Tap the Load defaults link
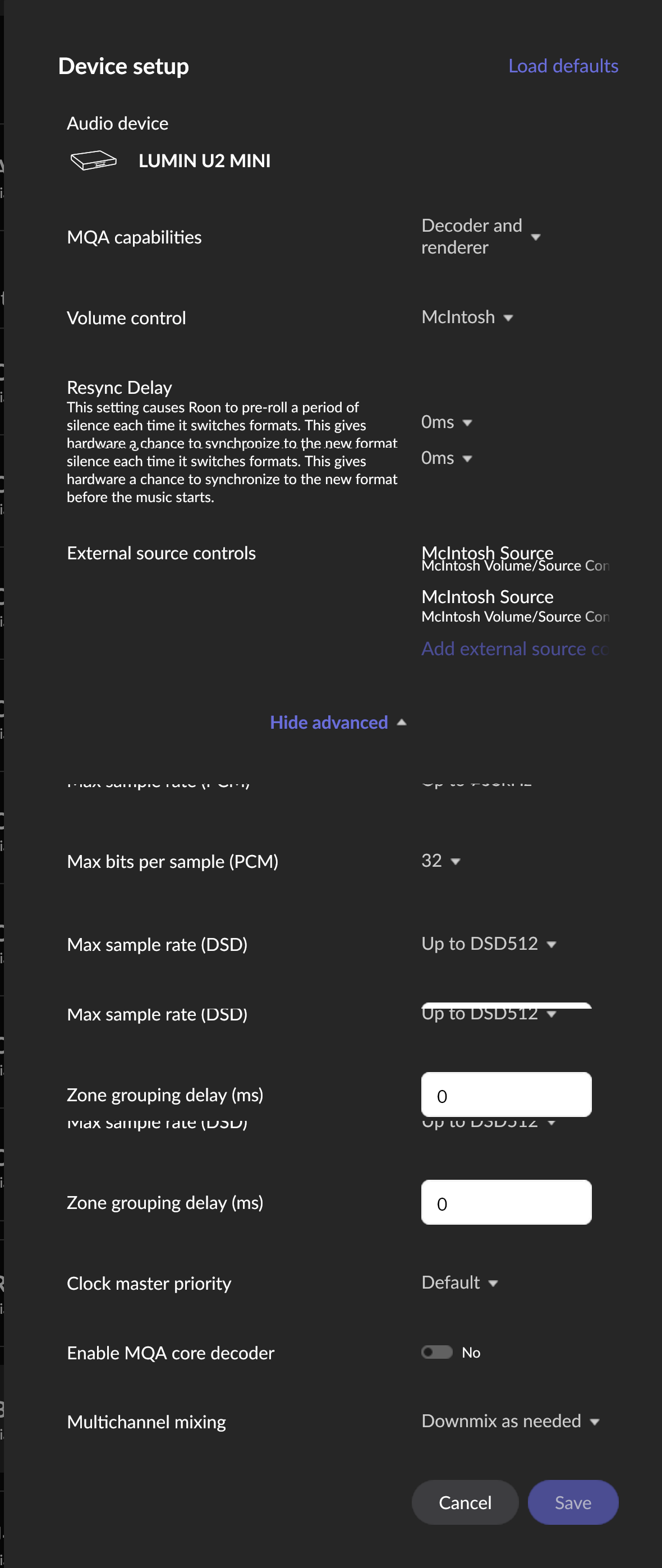The height and width of the screenshot is (1568, 662). pyautogui.click(x=563, y=66)
